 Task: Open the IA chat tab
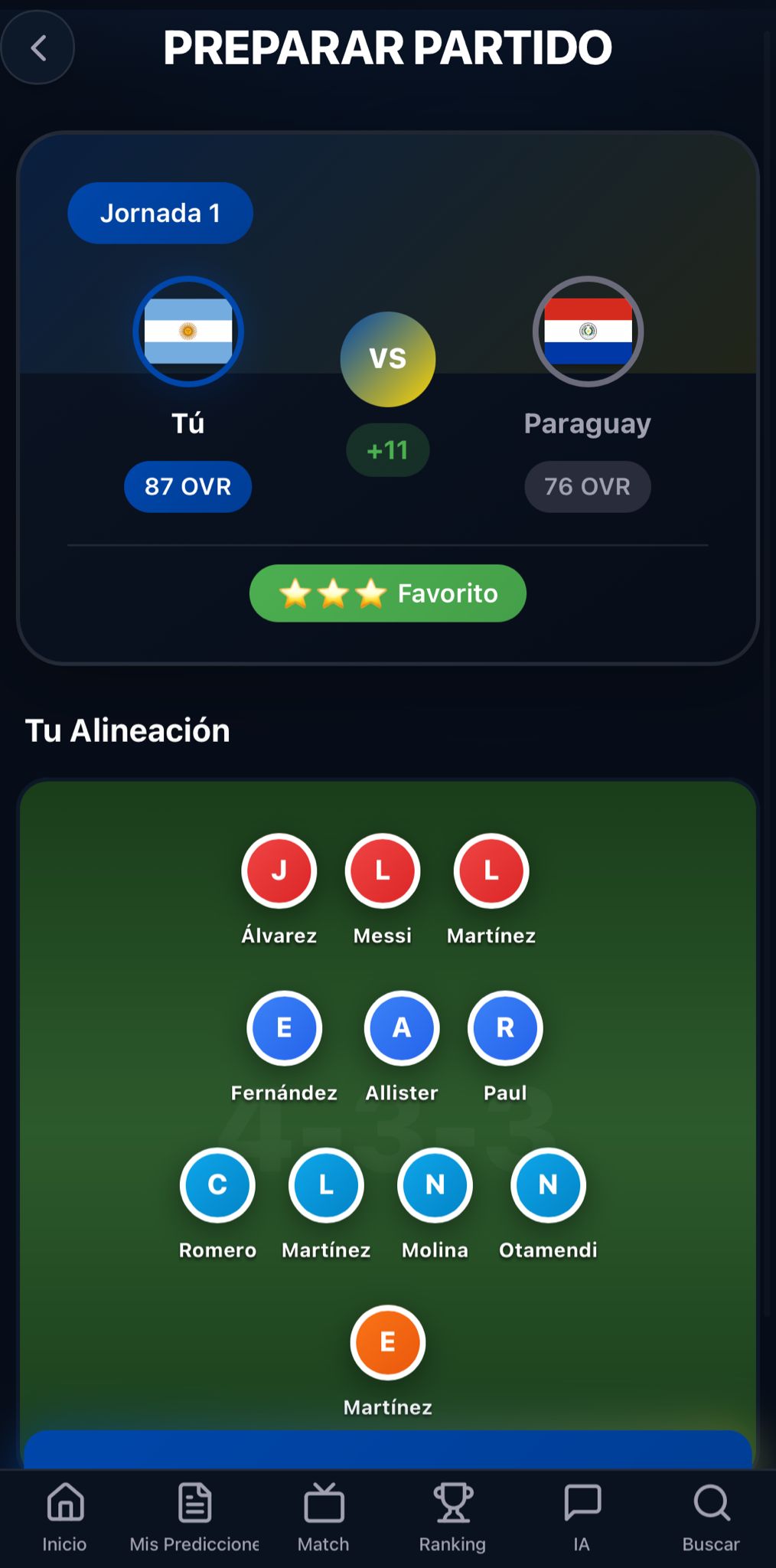click(x=582, y=1516)
